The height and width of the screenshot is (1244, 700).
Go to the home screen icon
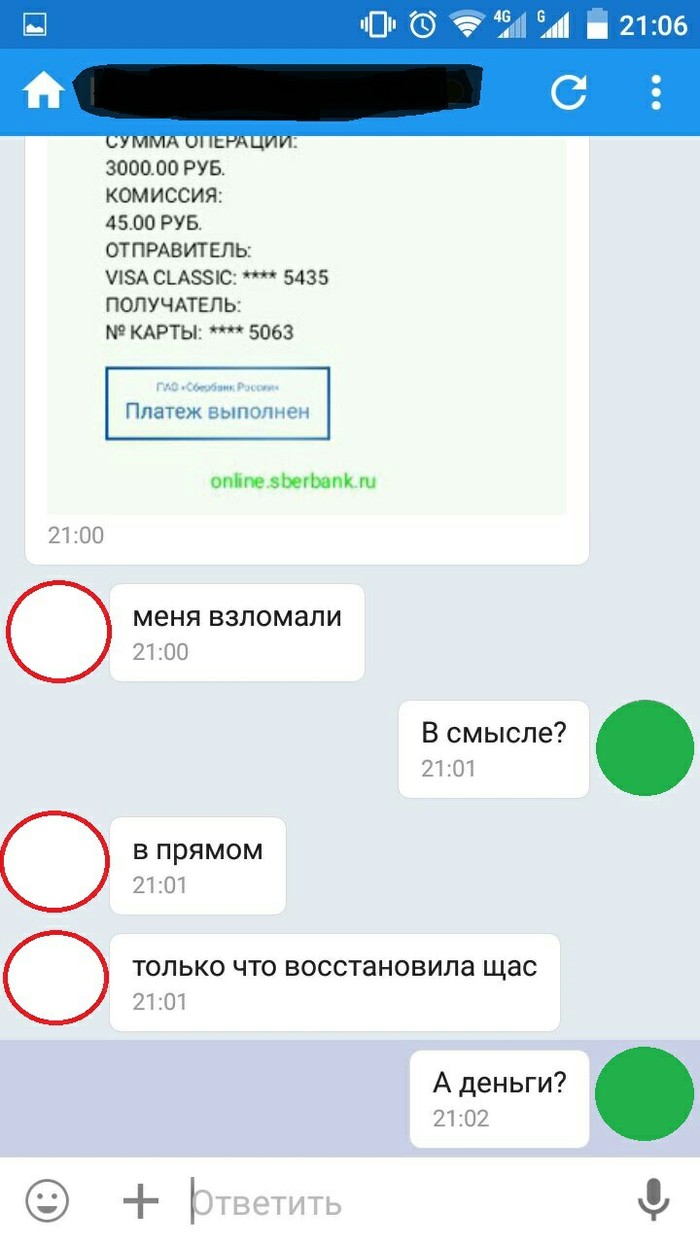[44, 93]
